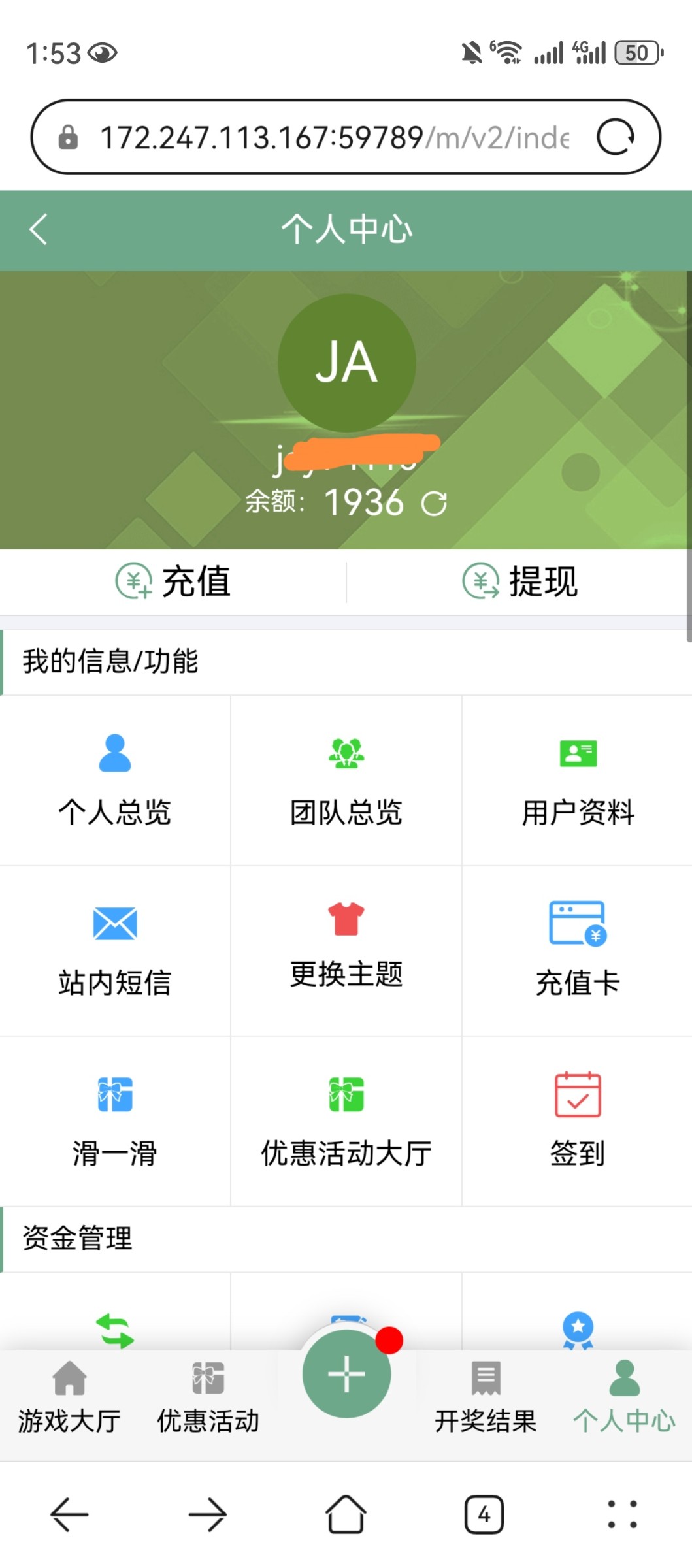
Task: Open the browser tabs switcher
Action: [484, 1514]
